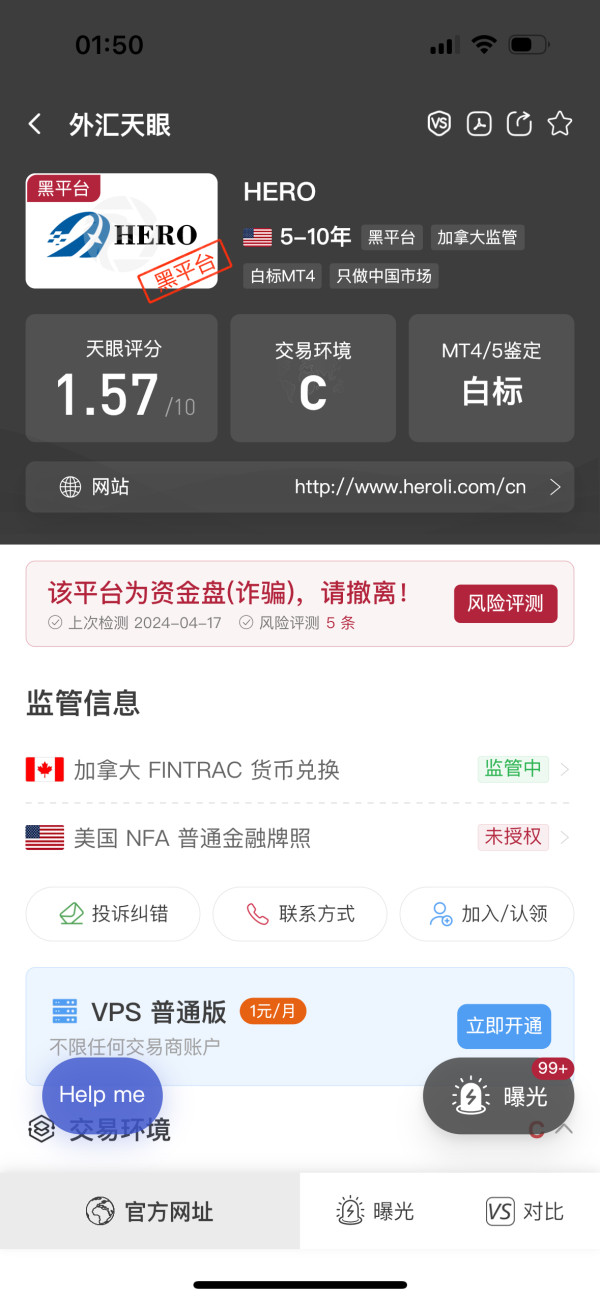Select 曝光 in the bottom bar
The width and height of the screenshot is (600, 1301).
[375, 1212]
